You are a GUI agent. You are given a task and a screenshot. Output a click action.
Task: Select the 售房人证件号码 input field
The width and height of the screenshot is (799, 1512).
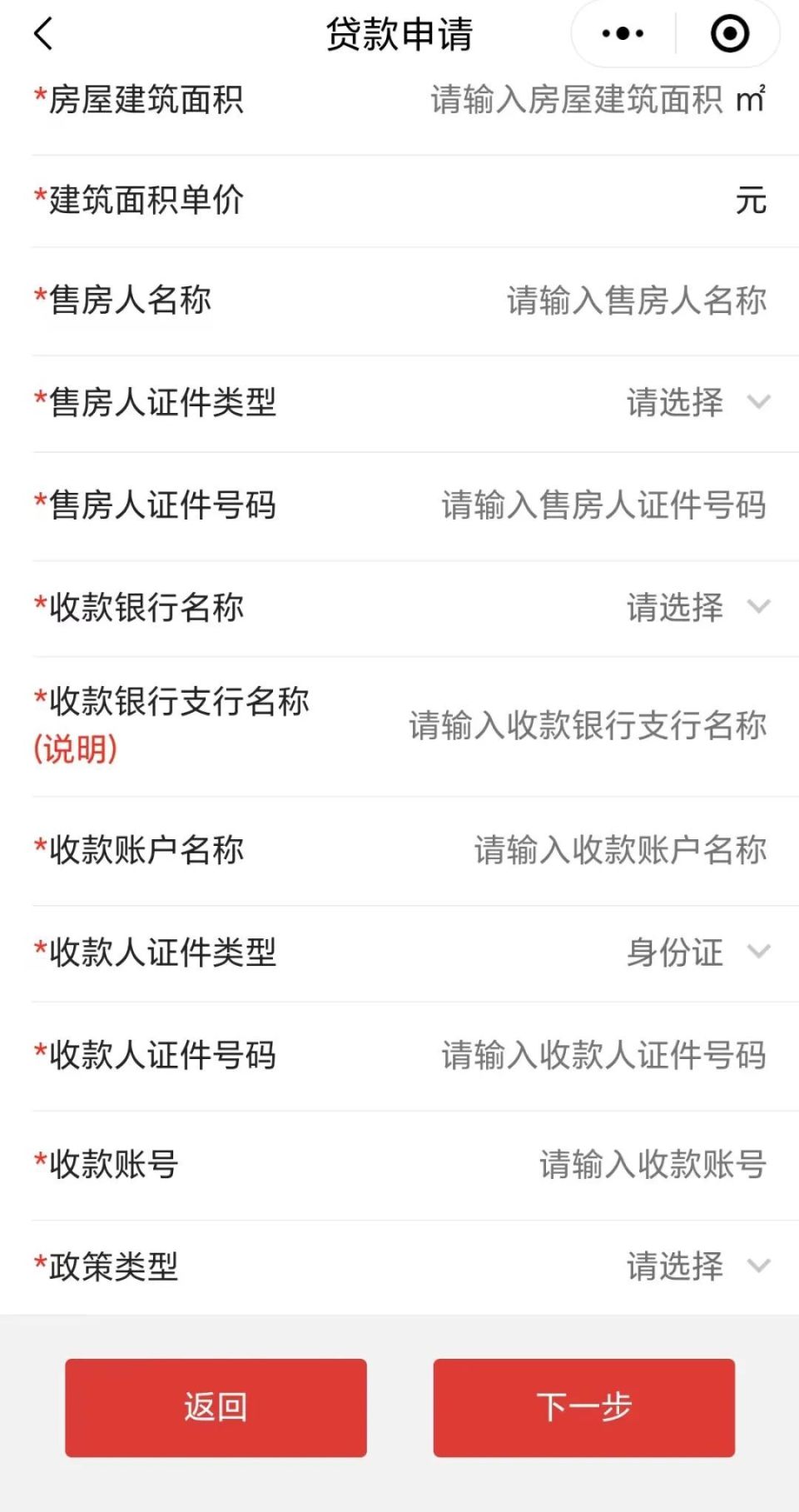pyautogui.click(x=603, y=505)
